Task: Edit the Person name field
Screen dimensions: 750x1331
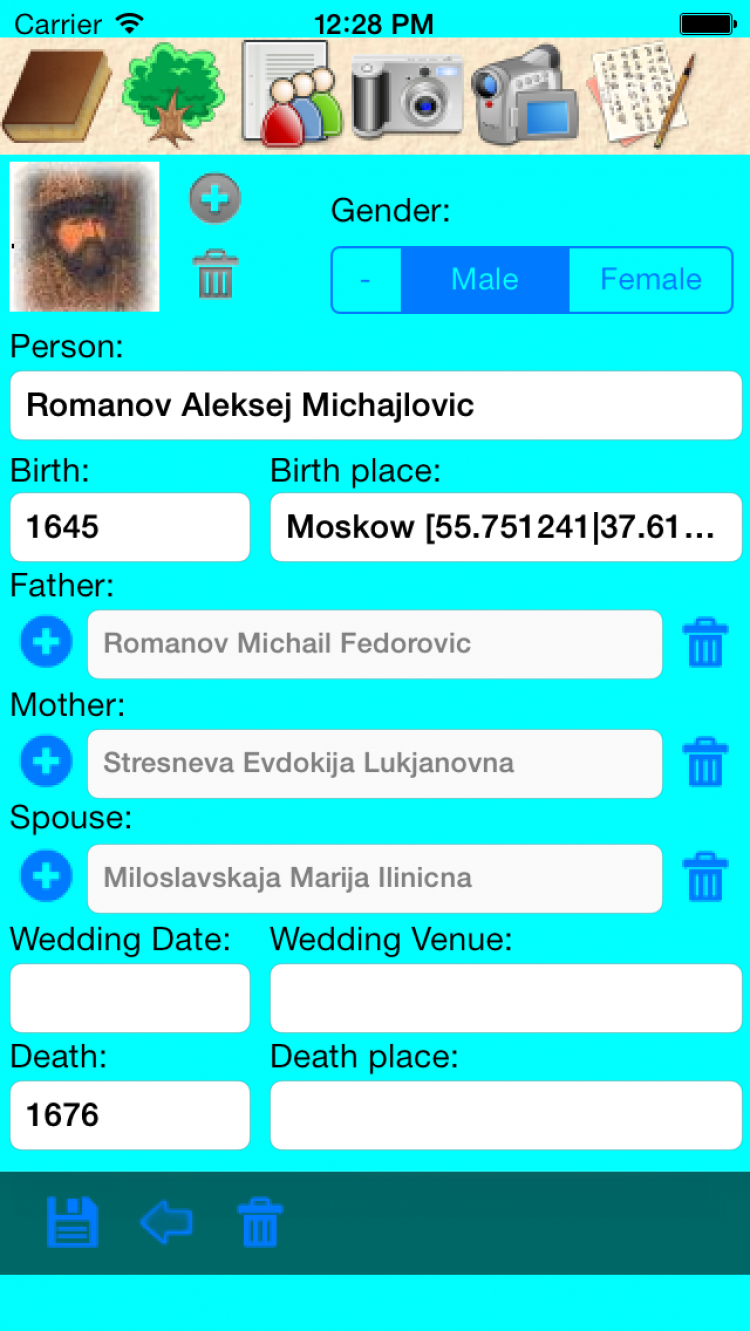Action: pos(375,405)
